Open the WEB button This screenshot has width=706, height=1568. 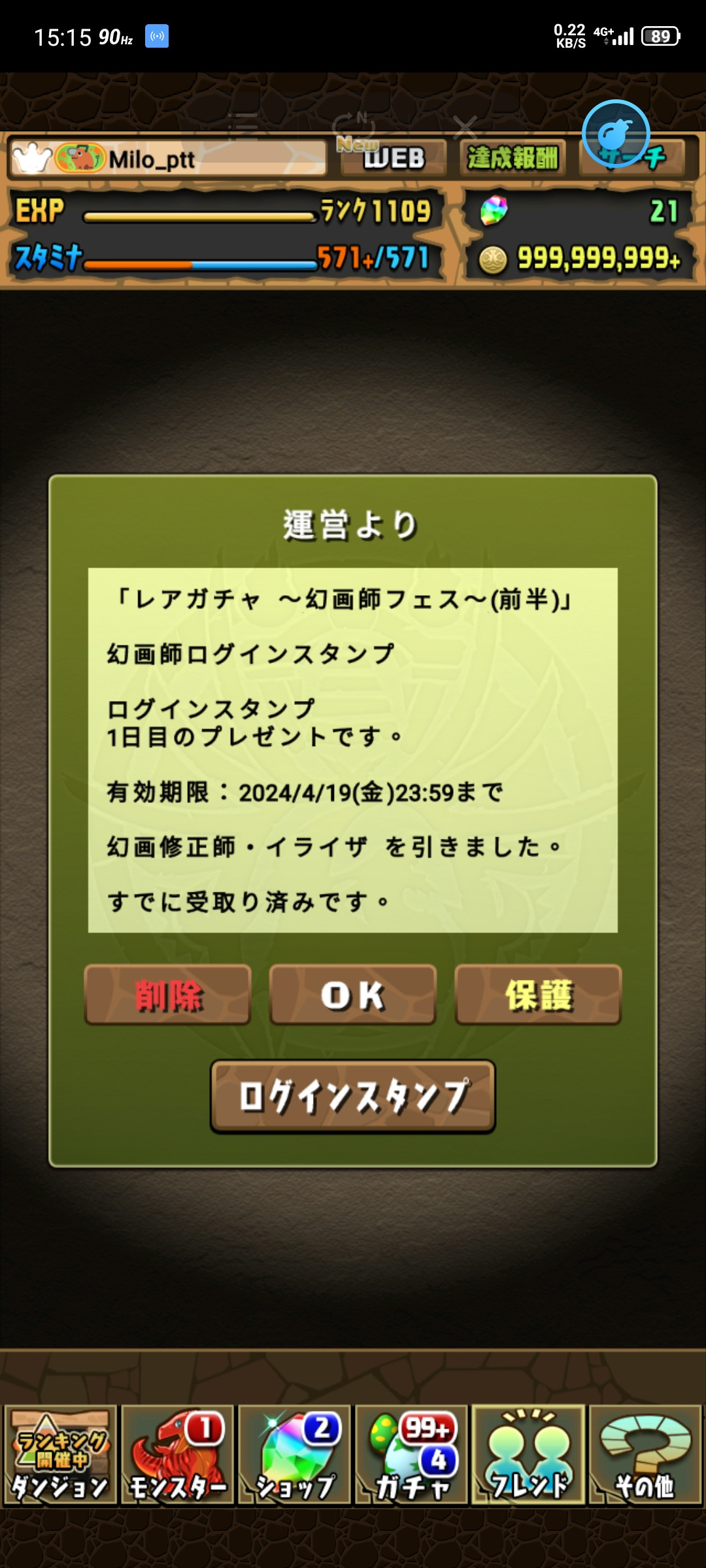pyautogui.click(x=394, y=158)
